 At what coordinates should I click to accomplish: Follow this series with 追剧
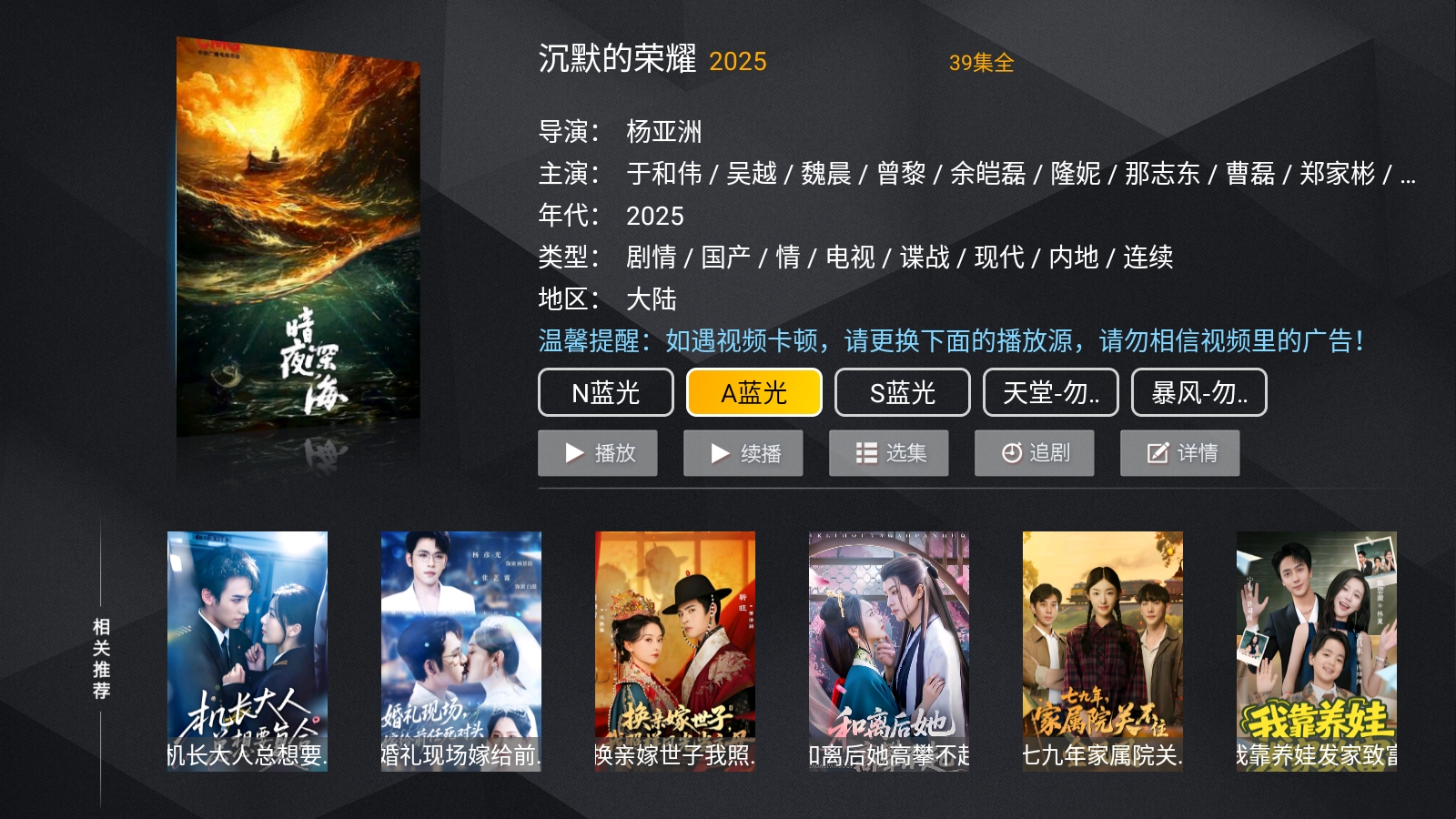click(1034, 453)
